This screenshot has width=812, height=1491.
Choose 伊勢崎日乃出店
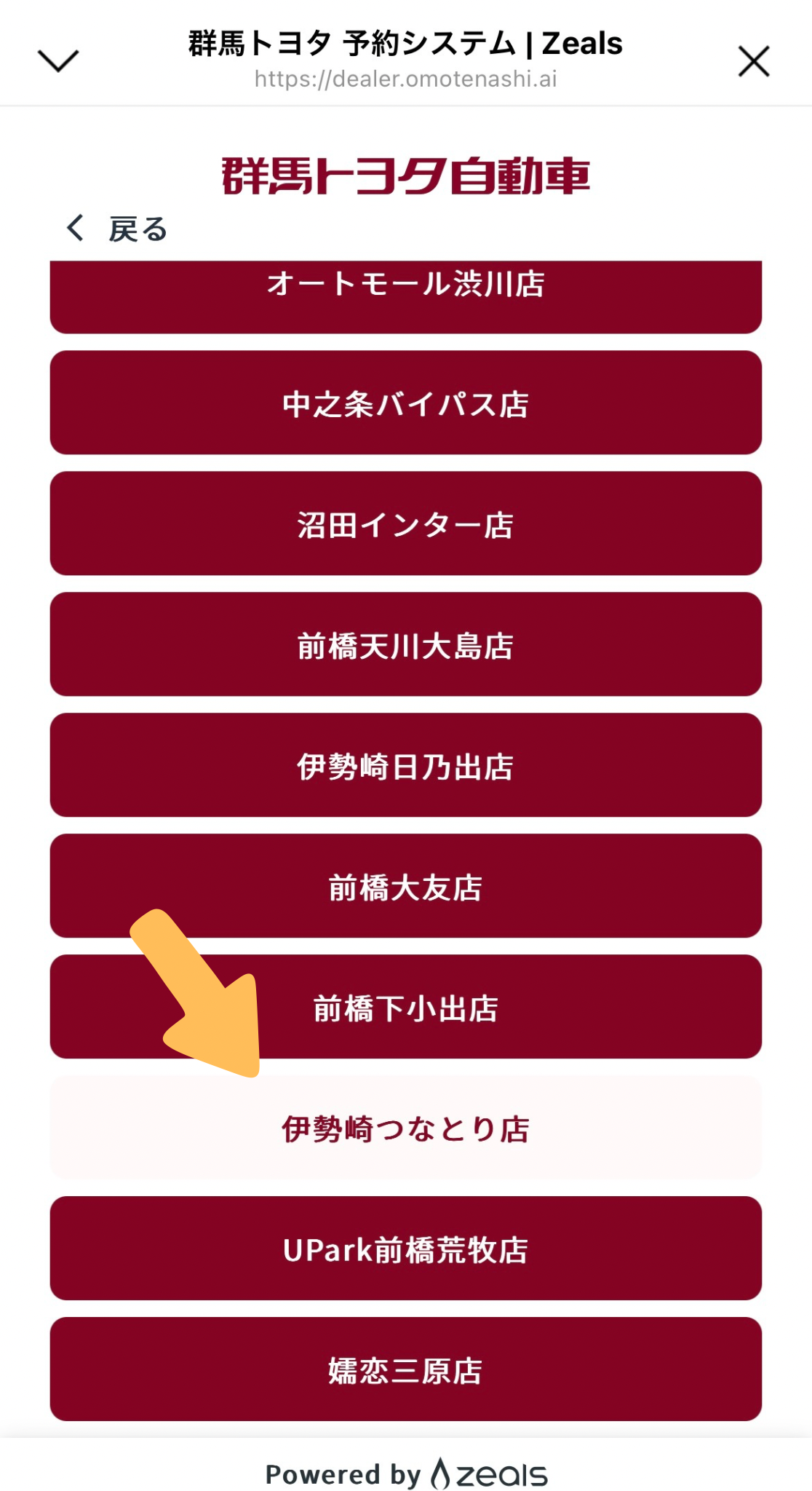[406, 766]
